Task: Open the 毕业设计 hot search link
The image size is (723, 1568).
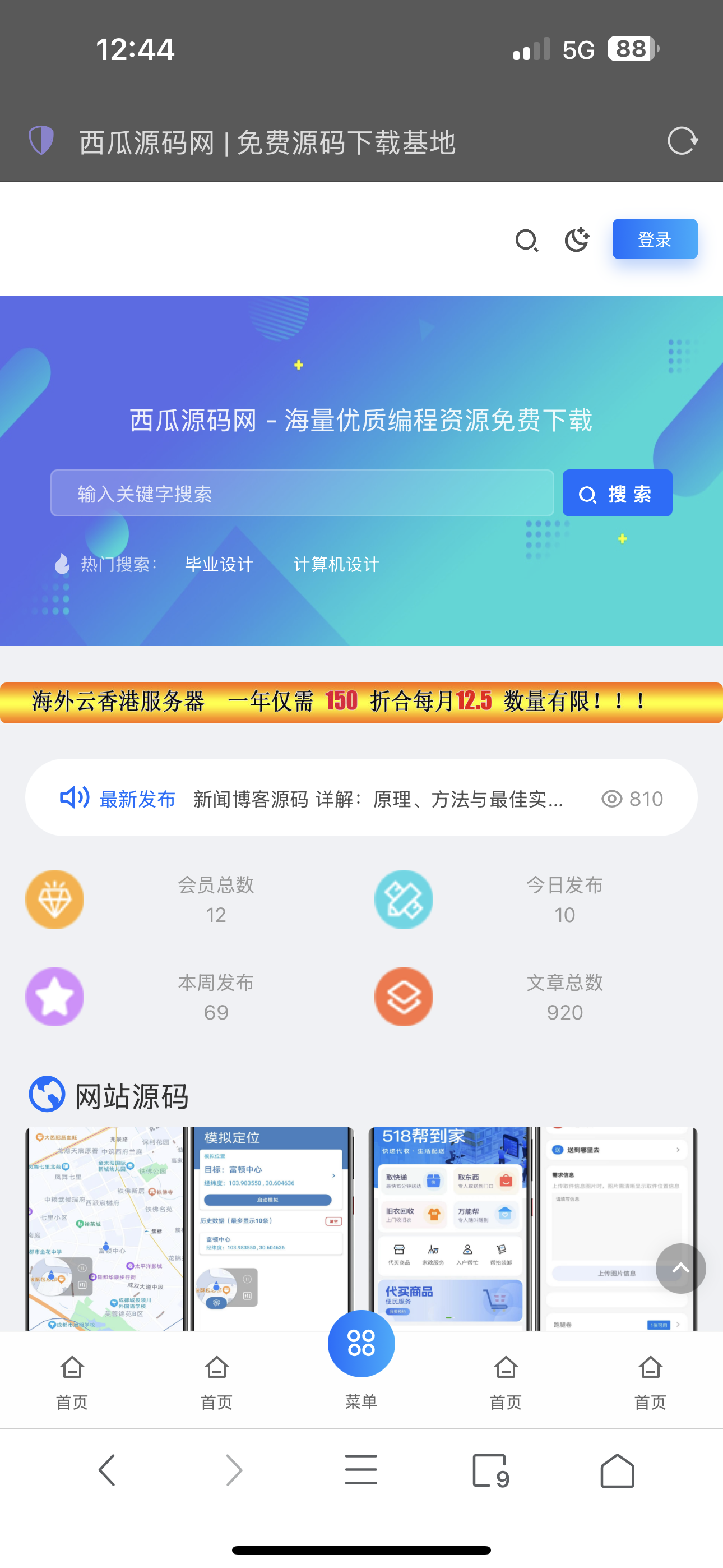Action: point(219,564)
